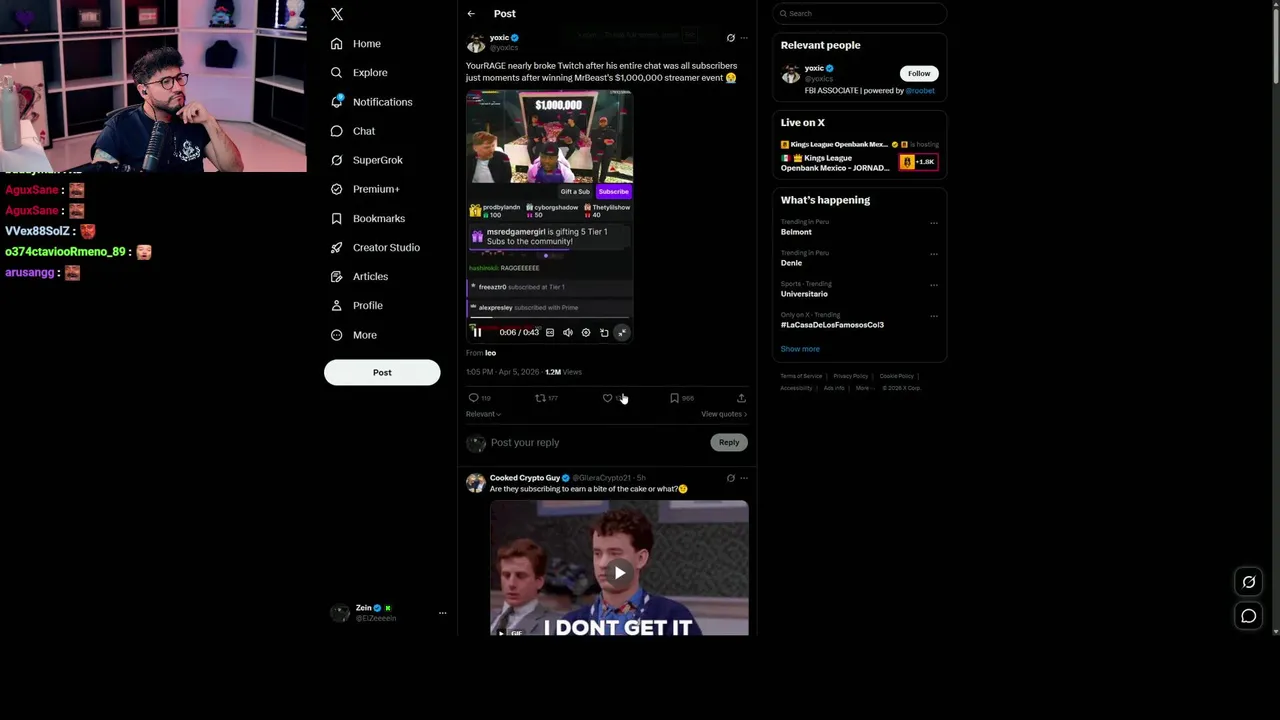Open the Explore page
1280x720 pixels.
(369, 73)
